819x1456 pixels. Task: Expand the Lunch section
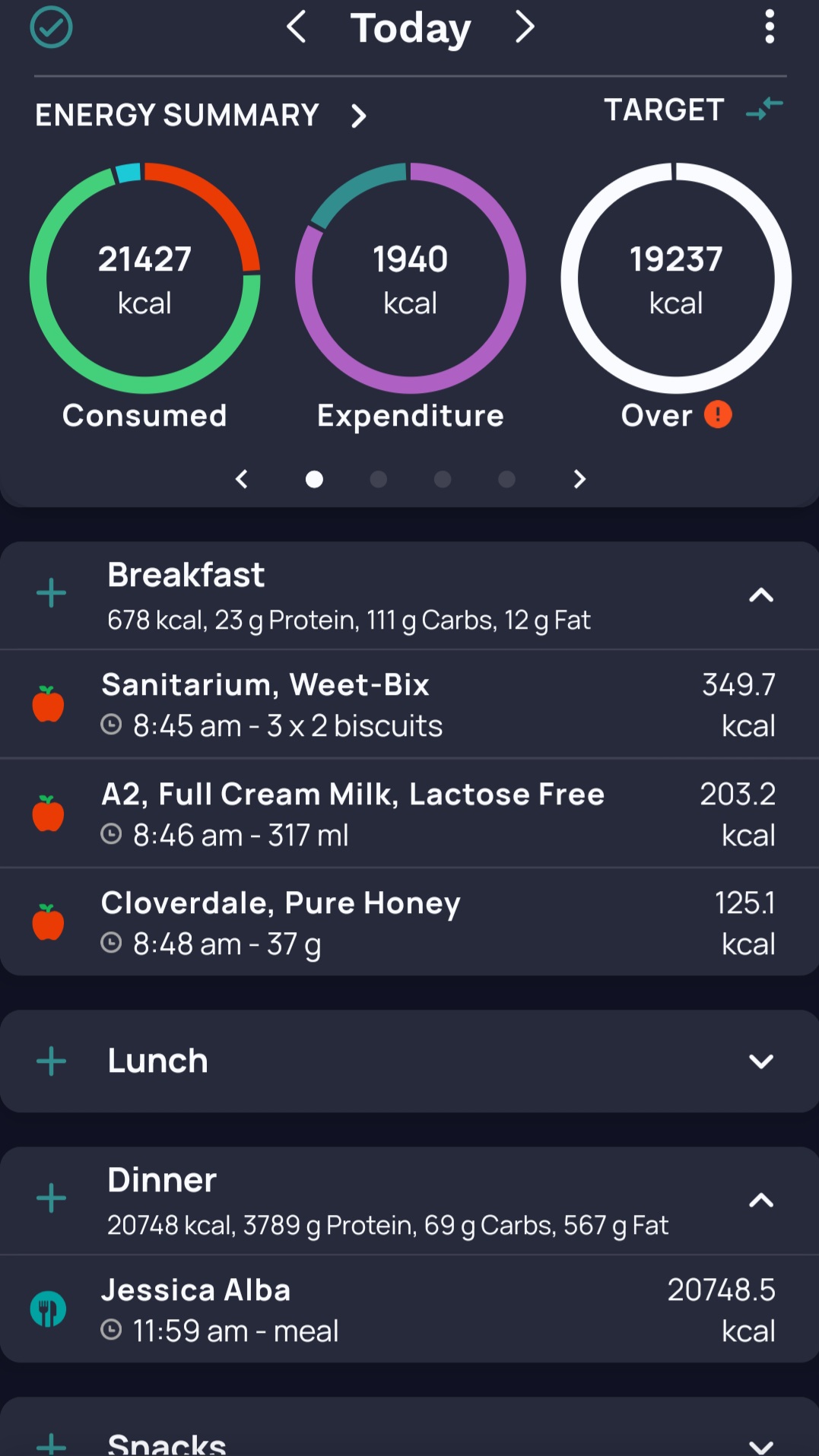point(761,1061)
